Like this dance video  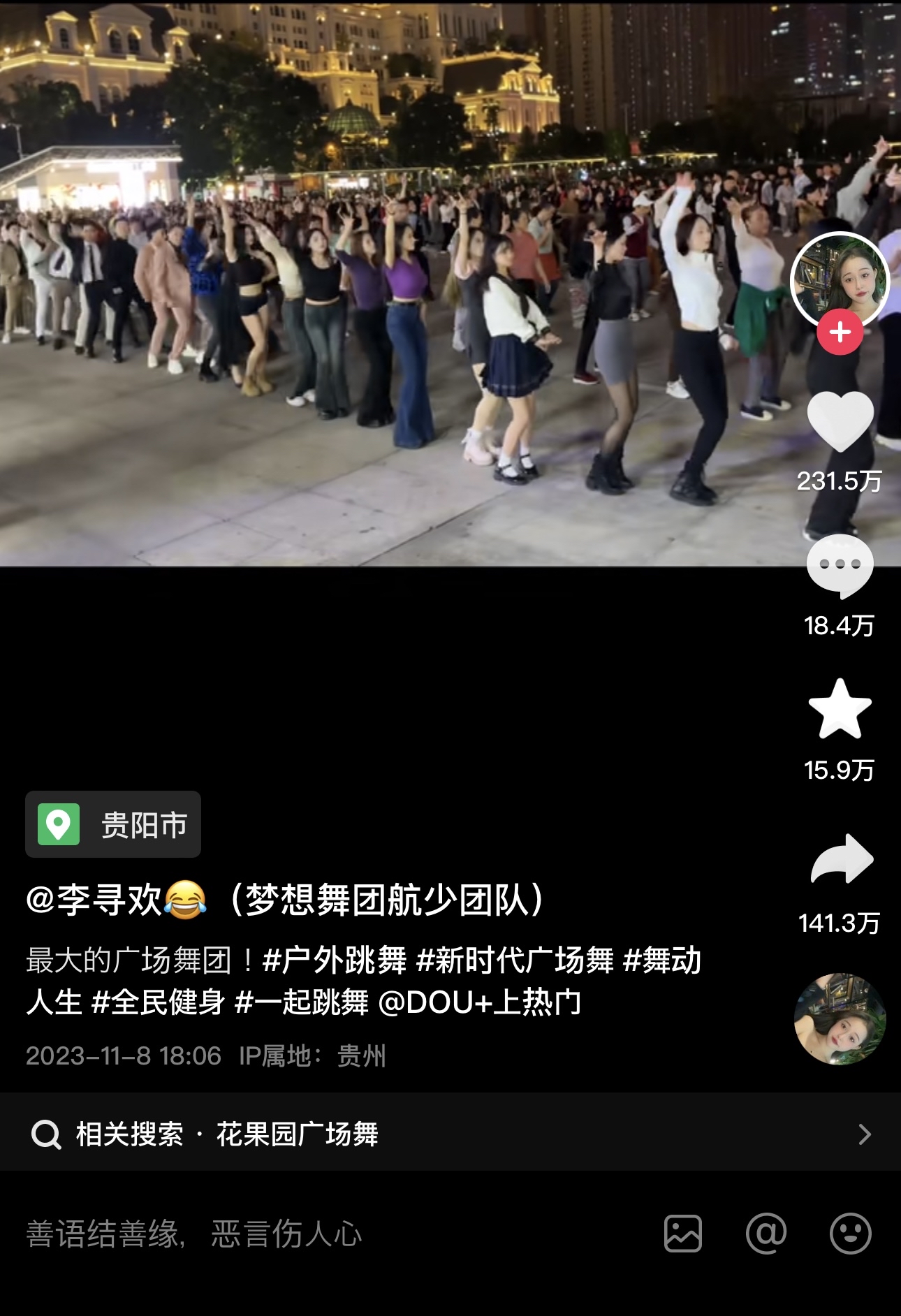(840, 421)
